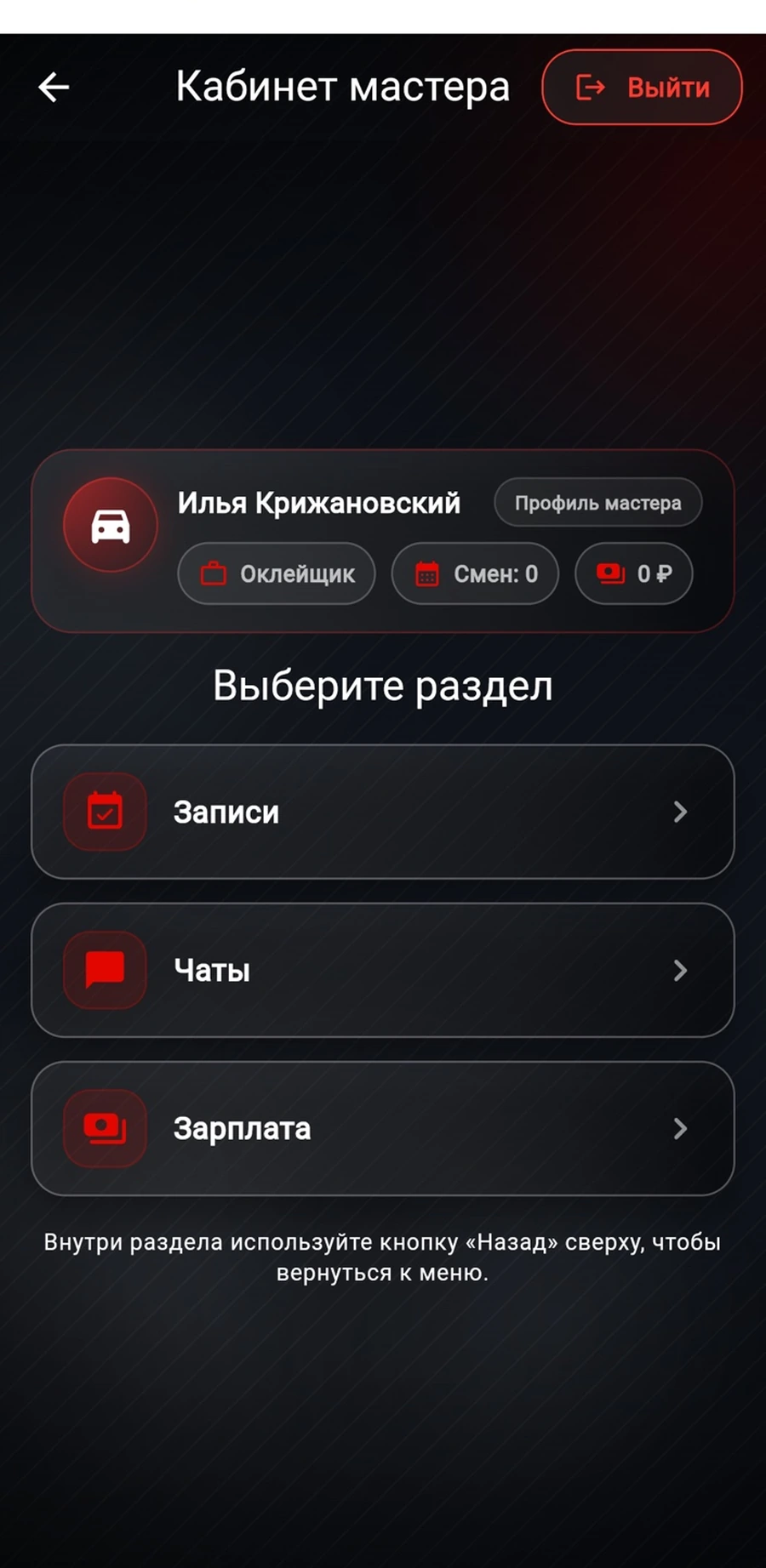Tap the briefcase icon next to Оклейщик

pyautogui.click(x=214, y=573)
